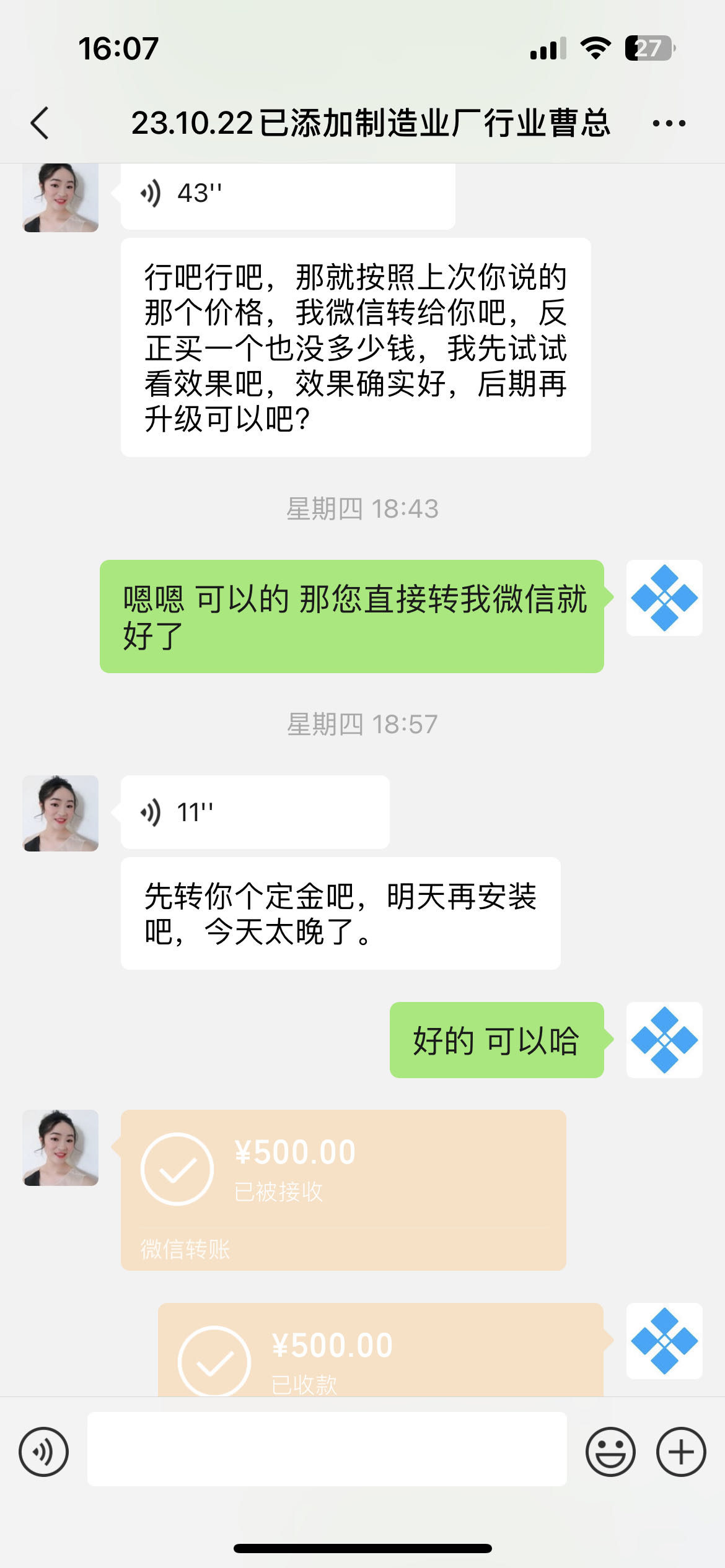
Task: Go back to the chat list
Action: [x=40, y=123]
